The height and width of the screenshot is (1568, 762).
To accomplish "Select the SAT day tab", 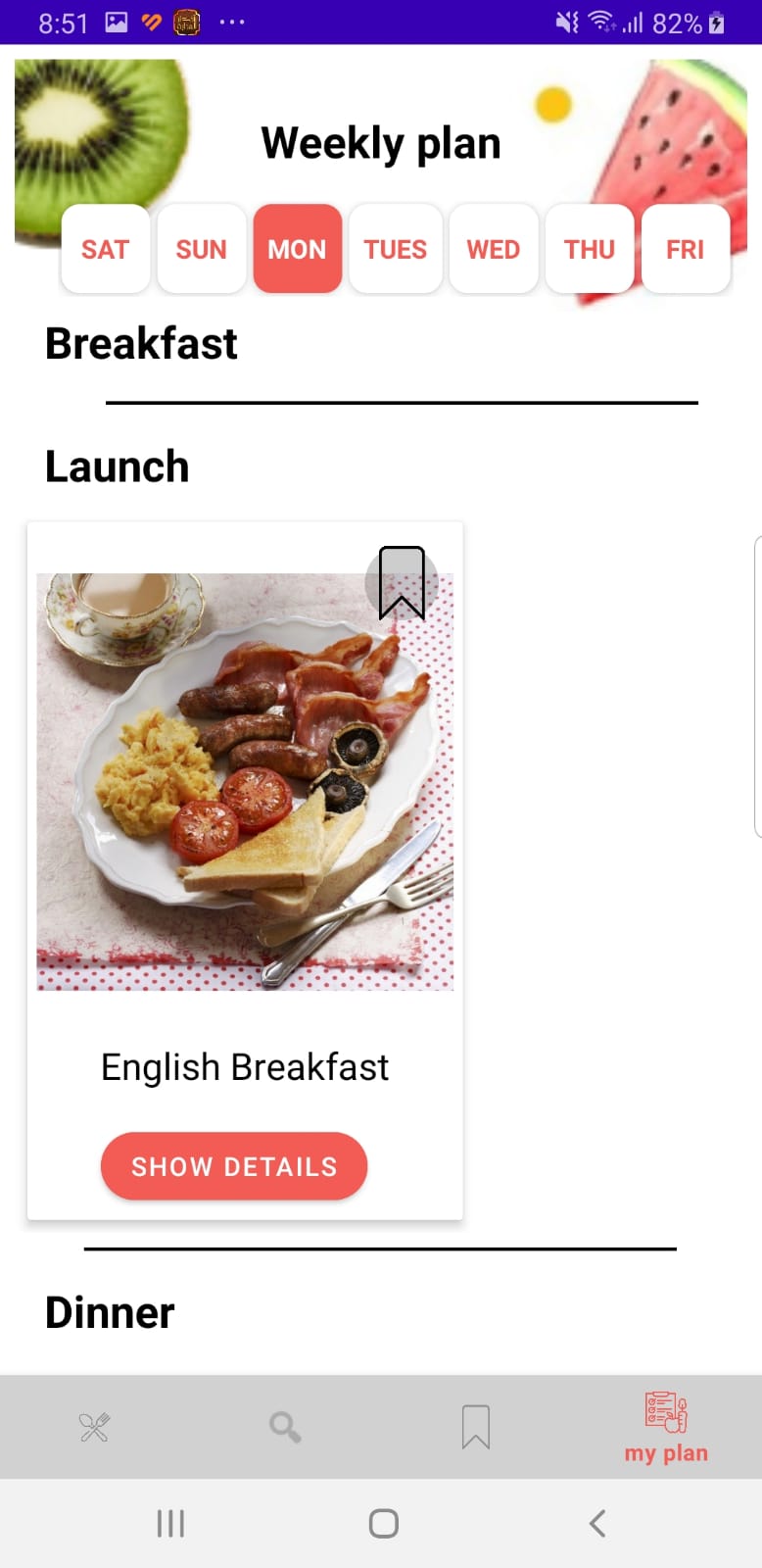I will (105, 249).
